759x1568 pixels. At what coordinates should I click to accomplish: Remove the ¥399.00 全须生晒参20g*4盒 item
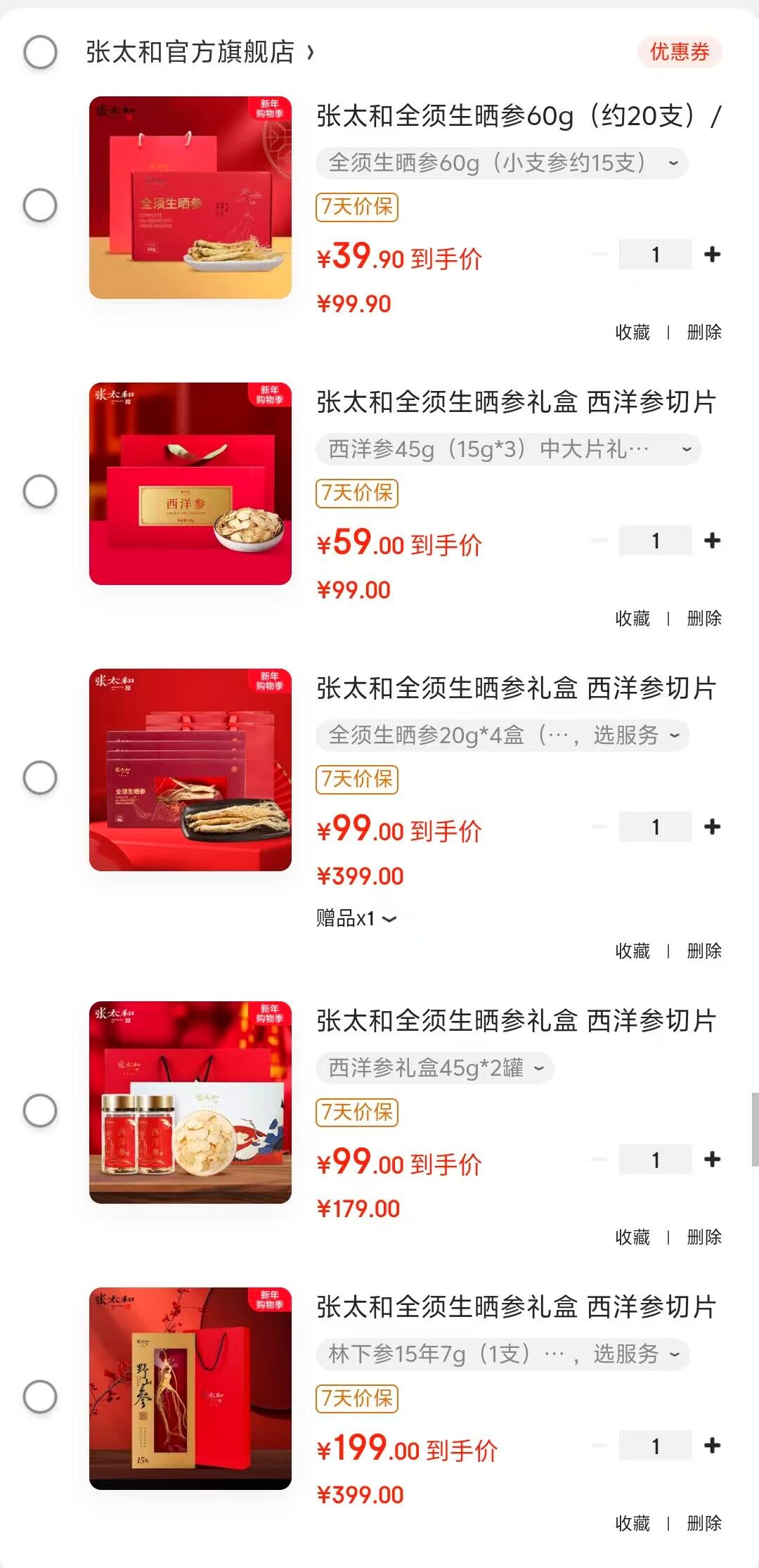coord(703,951)
